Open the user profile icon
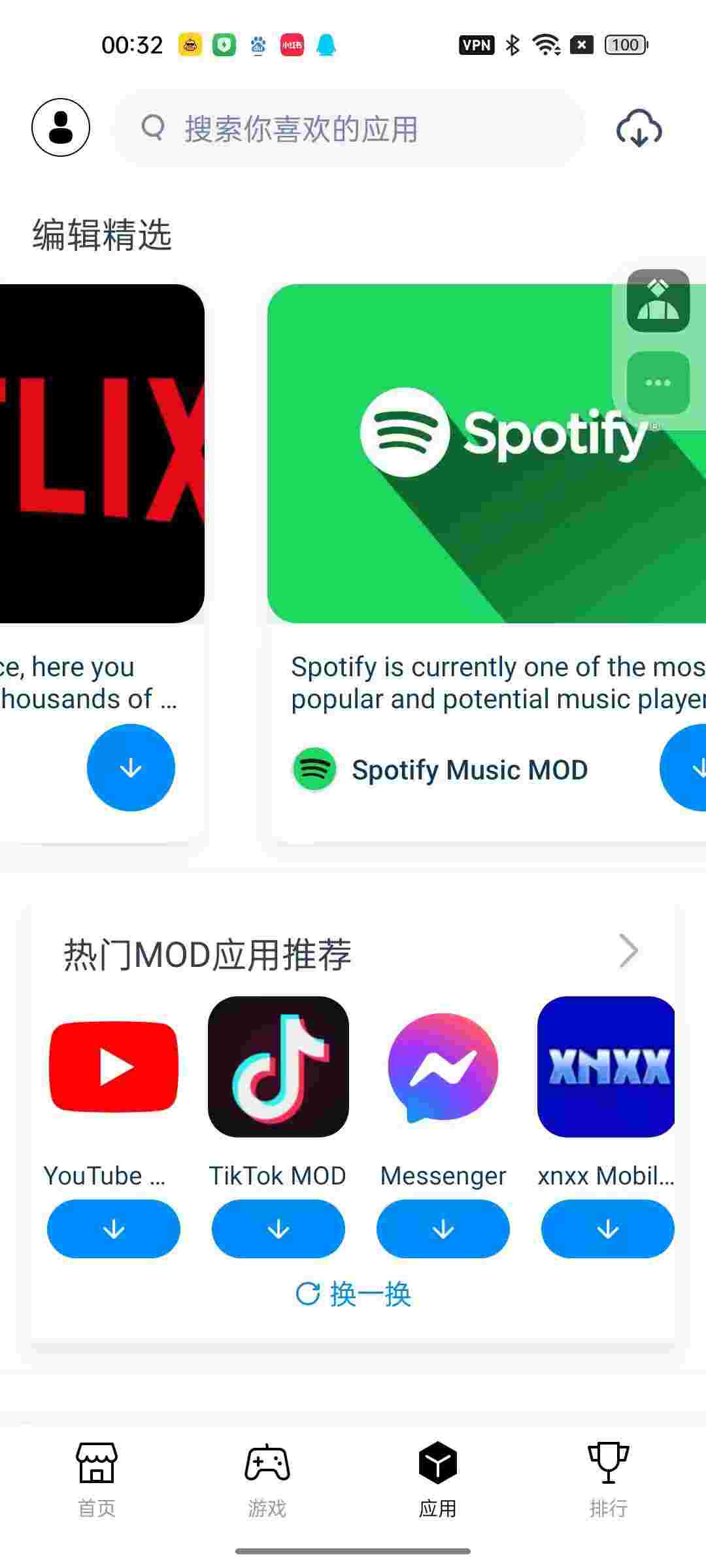 click(61, 127)
